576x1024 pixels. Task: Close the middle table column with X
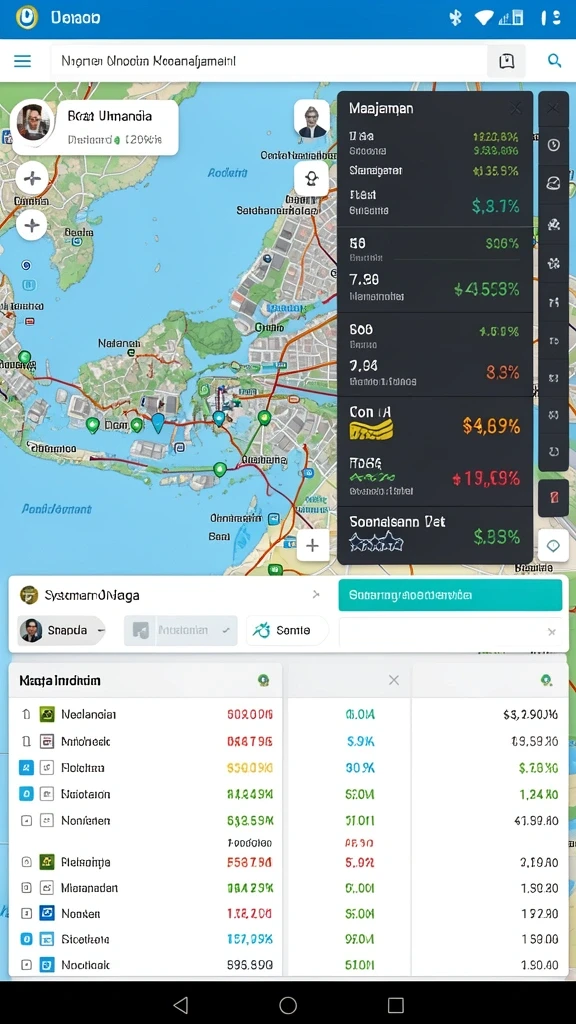[394, 680]
